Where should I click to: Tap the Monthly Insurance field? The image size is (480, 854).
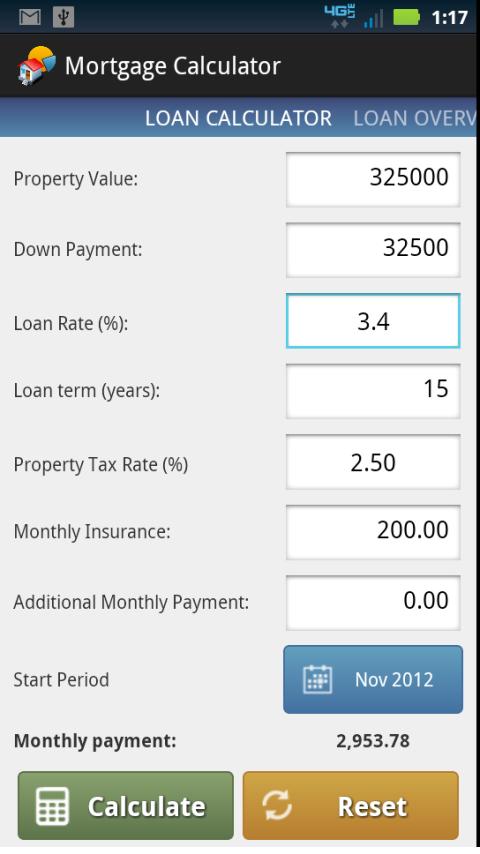pos(373,532)
